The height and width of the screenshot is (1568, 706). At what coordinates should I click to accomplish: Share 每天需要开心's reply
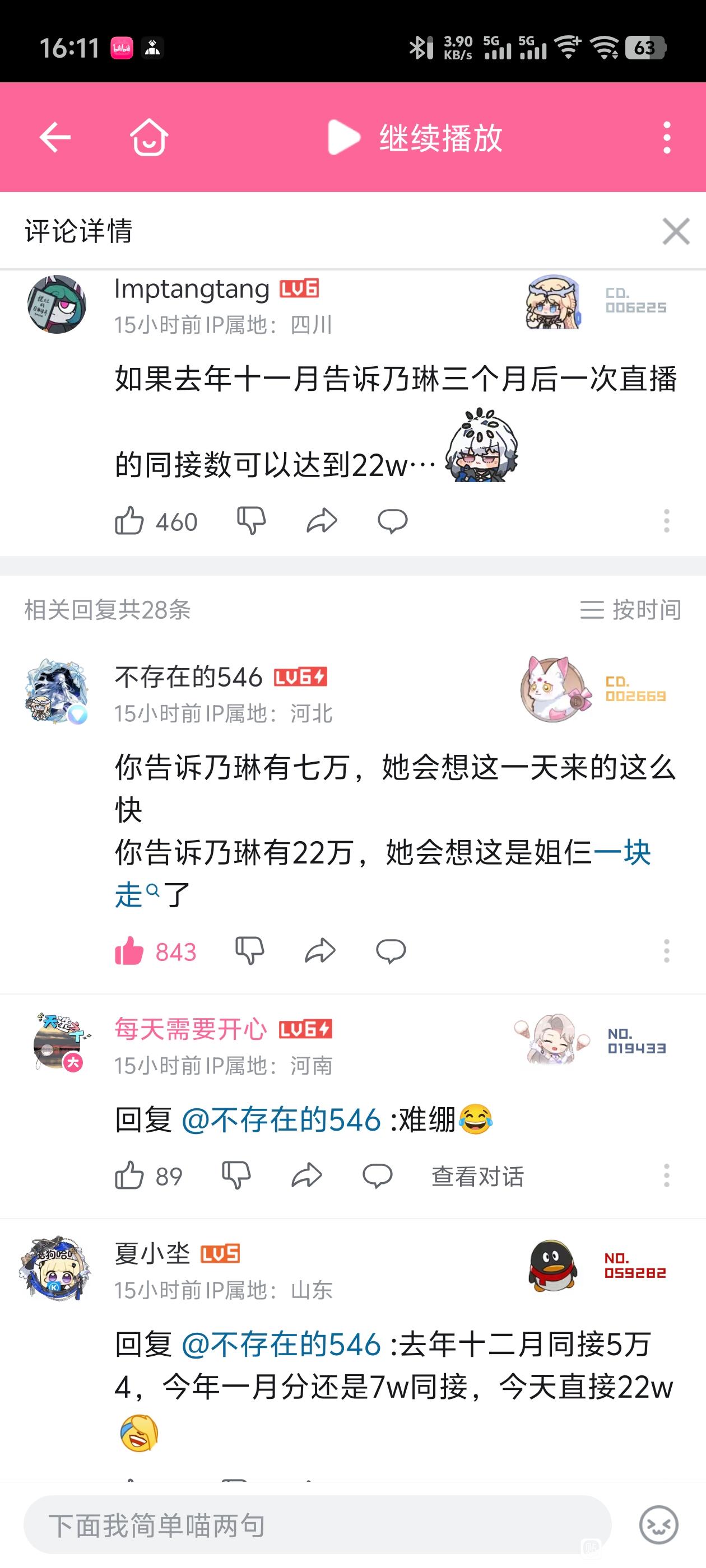pyautogui.click(x=306, y=1175)
